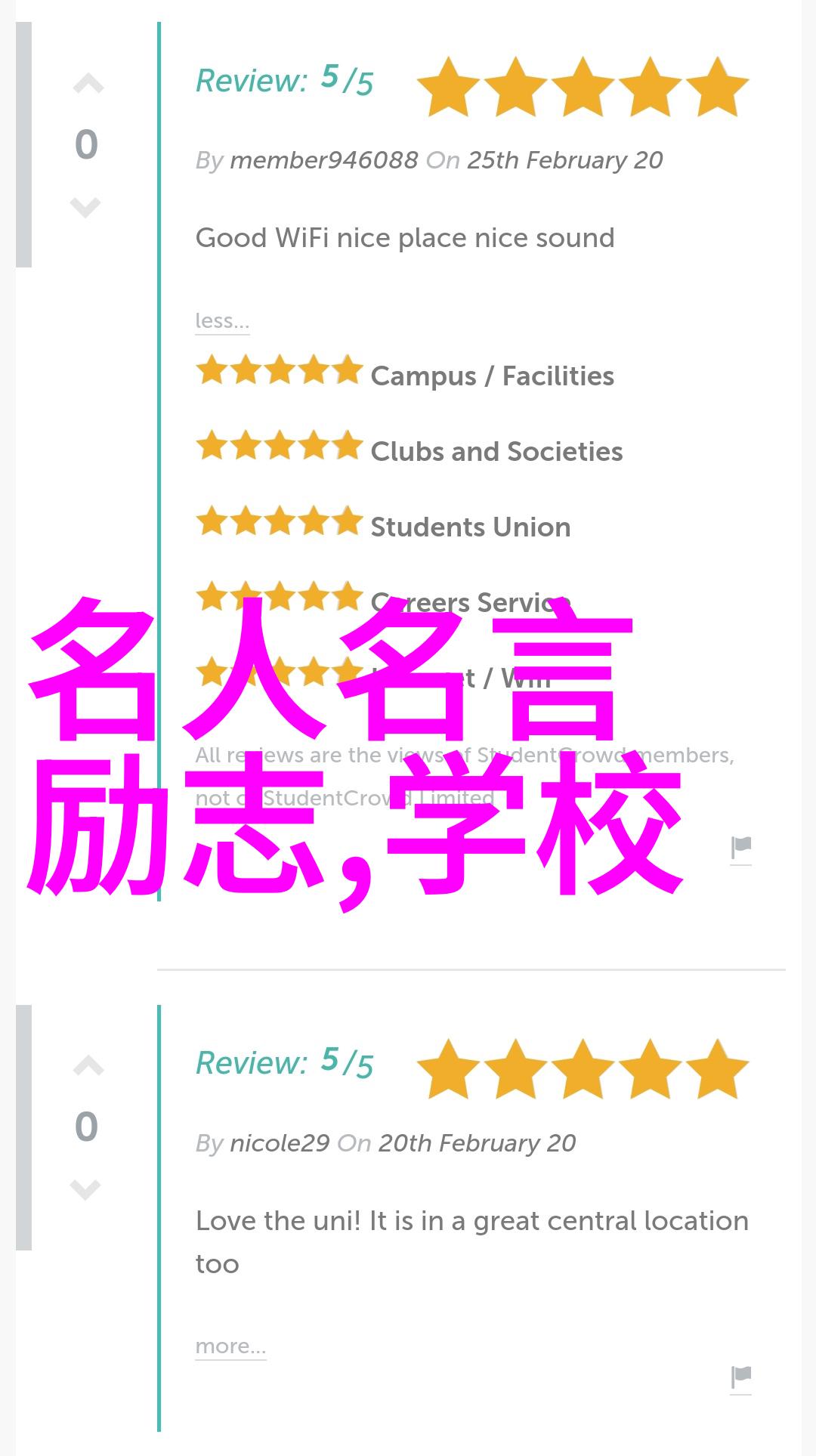This screenshot has width=816, height=1456.
Task: Flag the review by member946088
Action: pos(740,849)
